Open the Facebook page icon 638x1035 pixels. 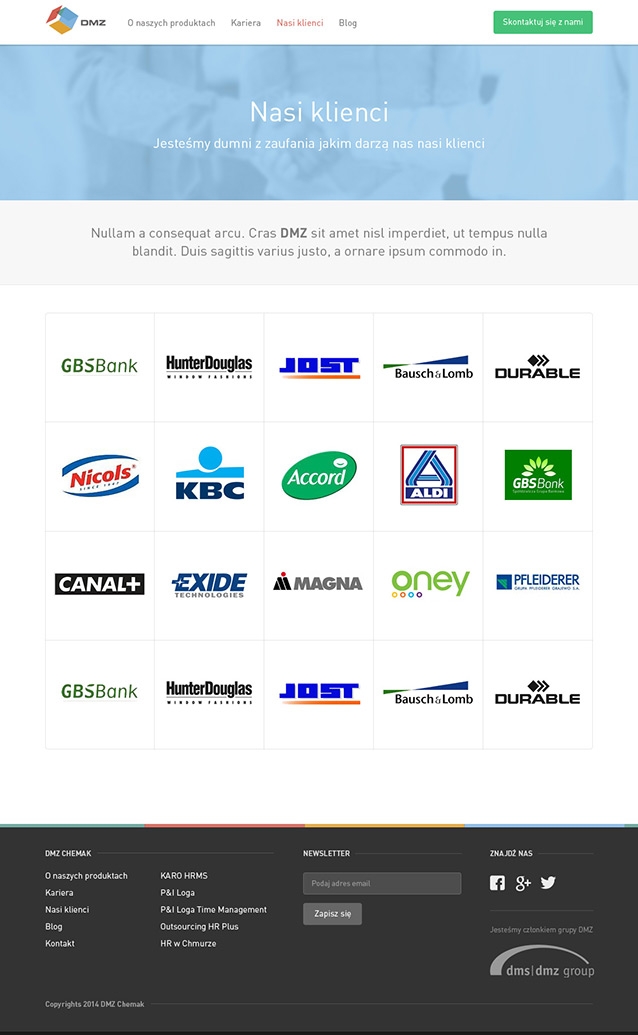pos(497,883)
